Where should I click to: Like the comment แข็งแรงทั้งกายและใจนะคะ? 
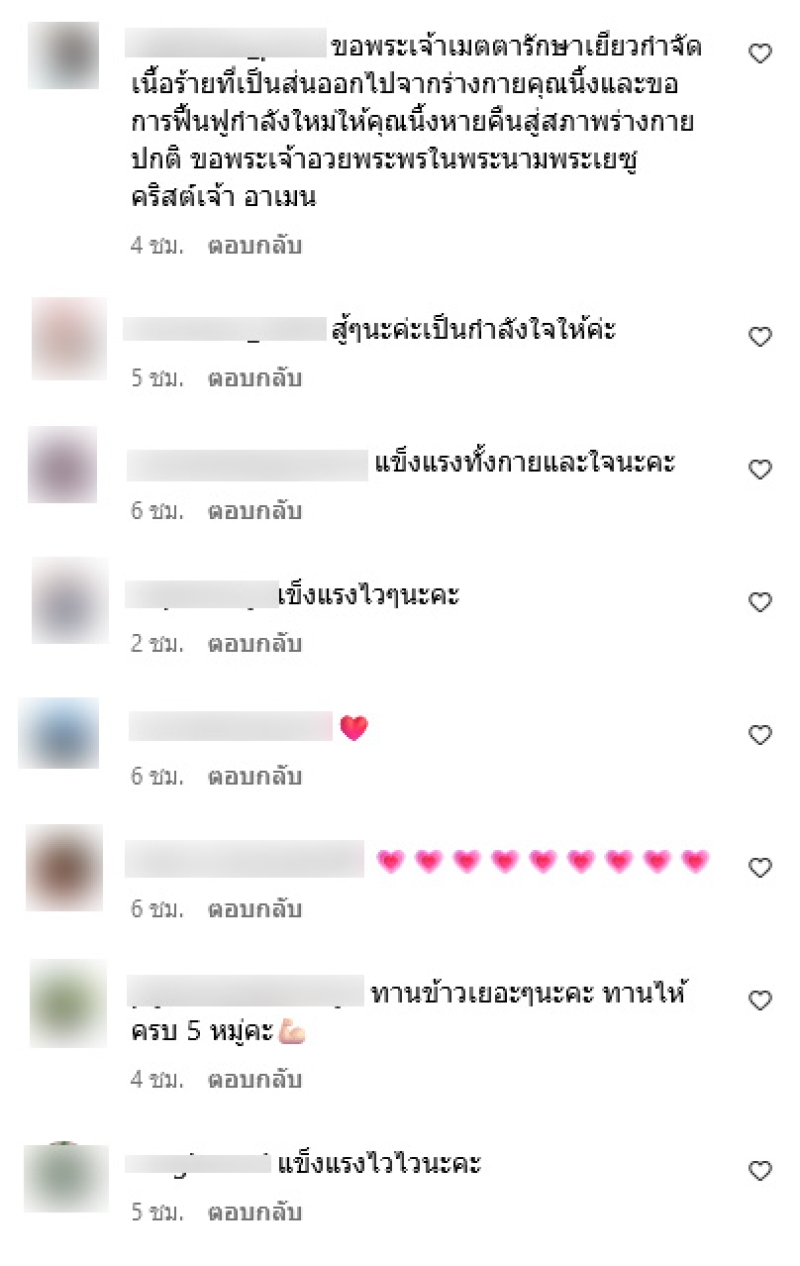(x=760, y=469)
